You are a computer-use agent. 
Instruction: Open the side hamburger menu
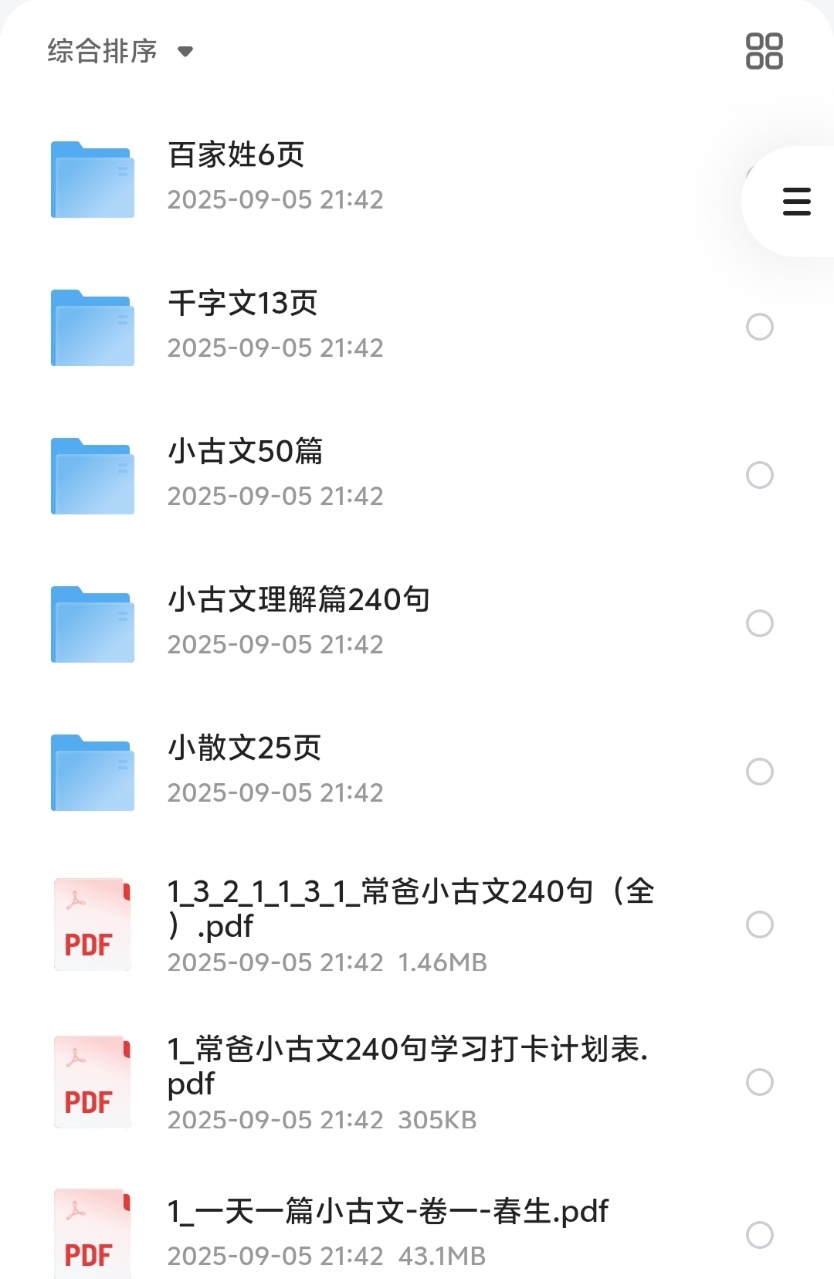(x=795, y=201)
